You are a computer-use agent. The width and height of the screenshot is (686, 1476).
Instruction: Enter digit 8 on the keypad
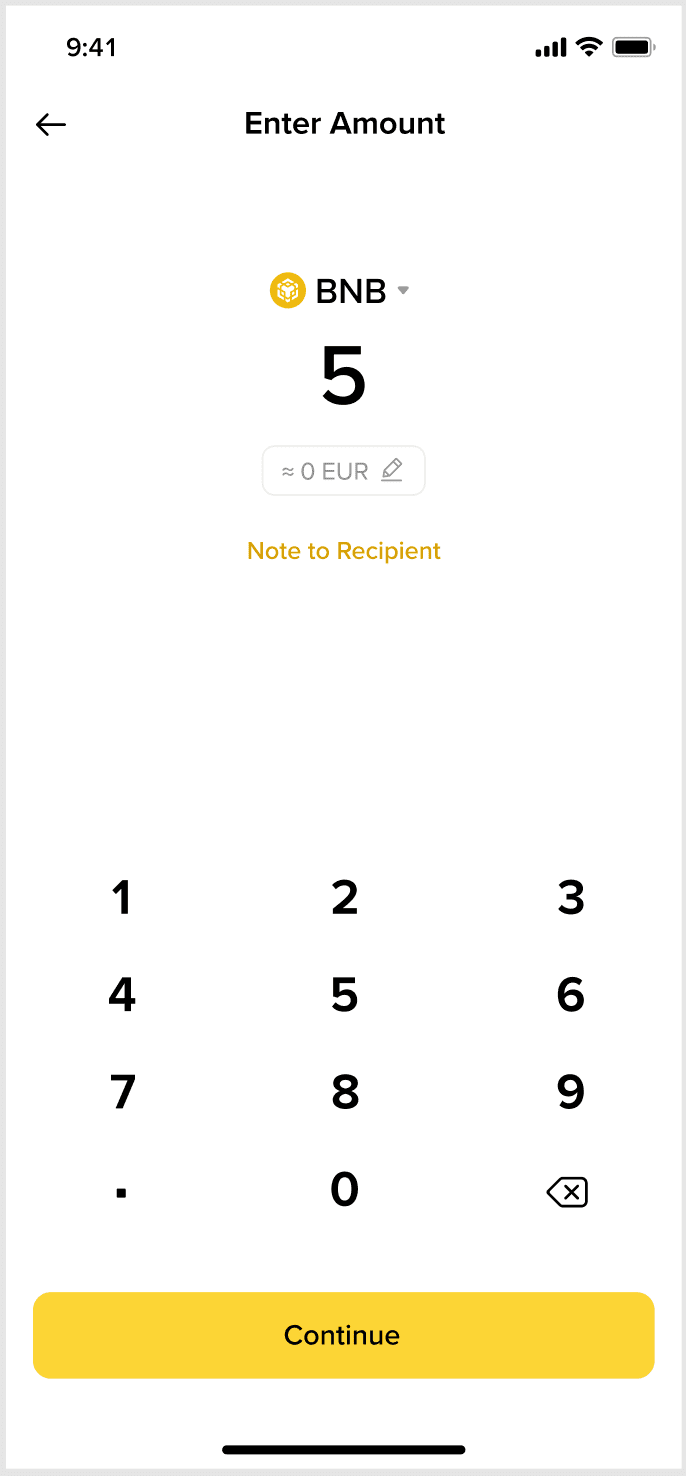pyautogui.click(x=344, y=1091)
